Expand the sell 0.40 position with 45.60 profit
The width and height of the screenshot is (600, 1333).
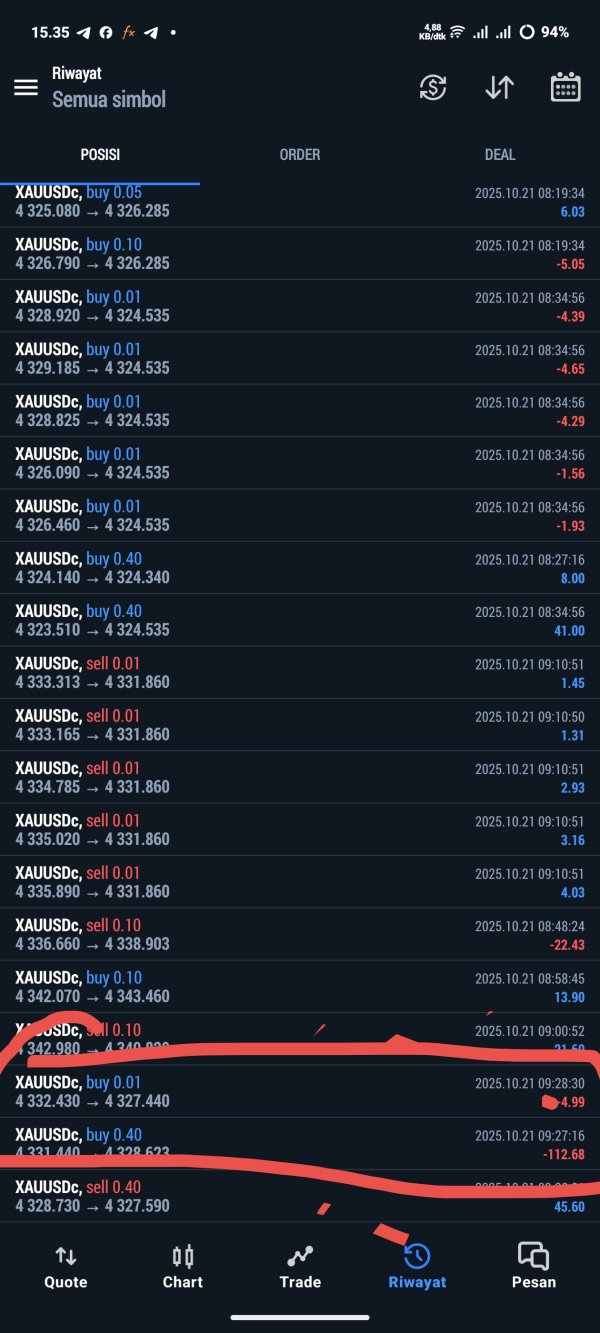[x=300, y=1197]
